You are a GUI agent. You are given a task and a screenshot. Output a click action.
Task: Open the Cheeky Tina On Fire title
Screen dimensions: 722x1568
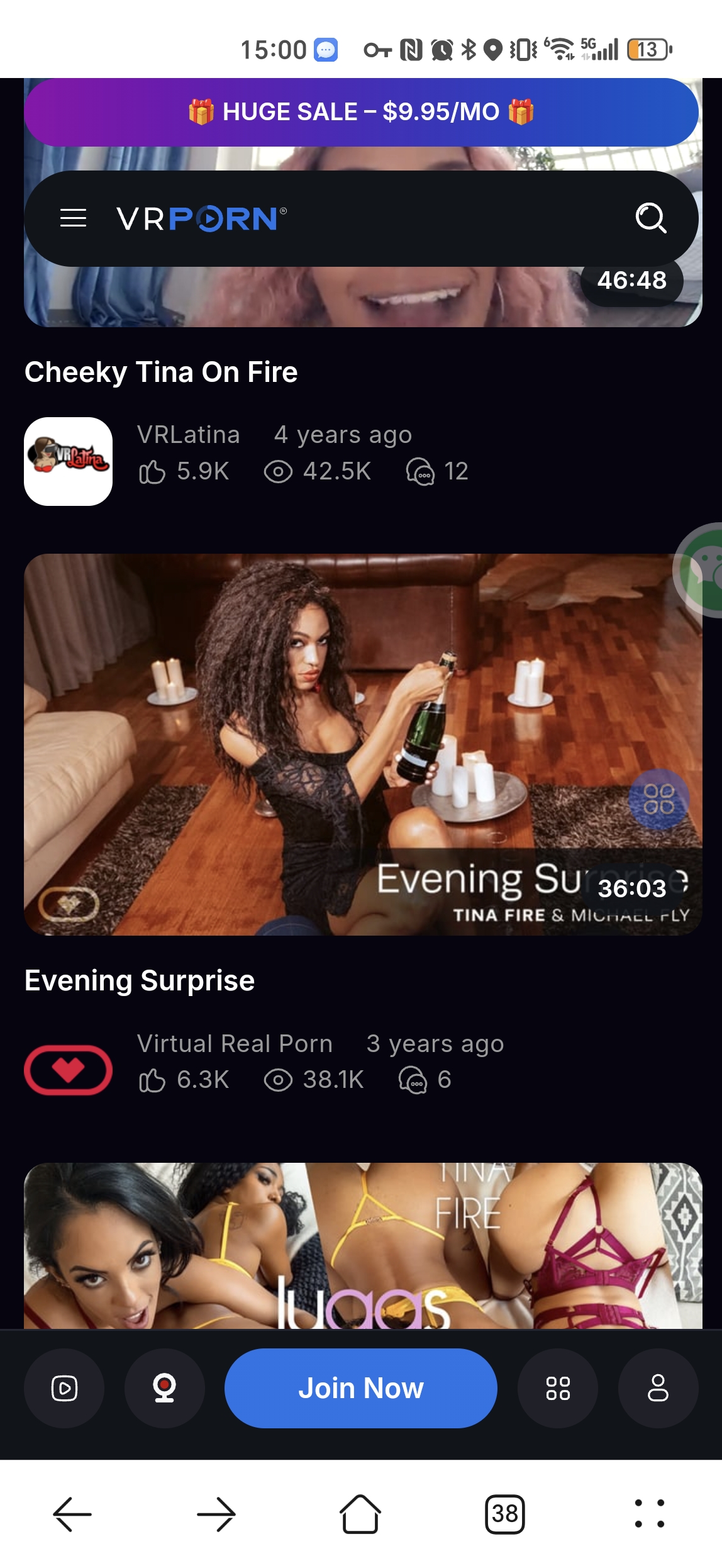click(x=161, y=372)
